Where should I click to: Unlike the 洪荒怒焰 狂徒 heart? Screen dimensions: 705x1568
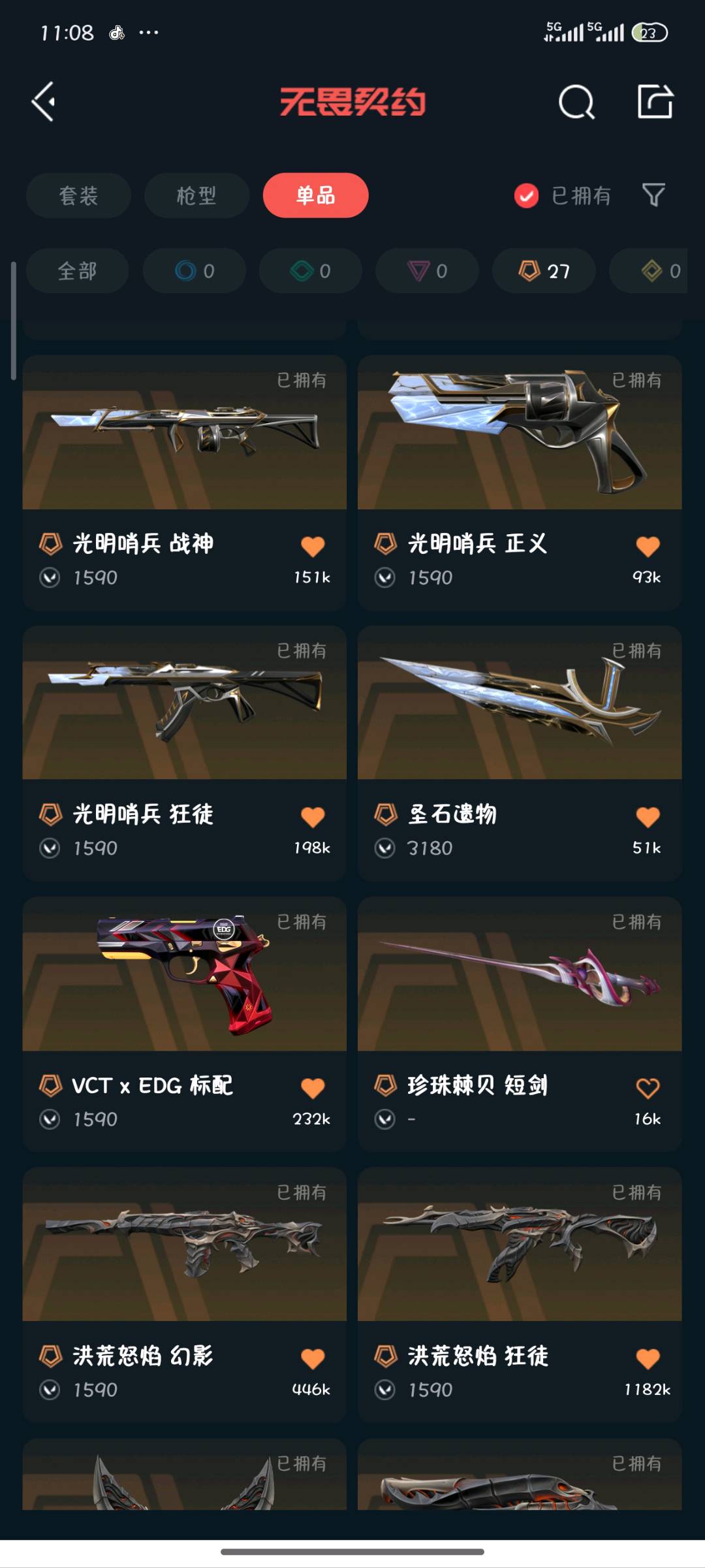pyautogui.click(x=648, y=1358)
